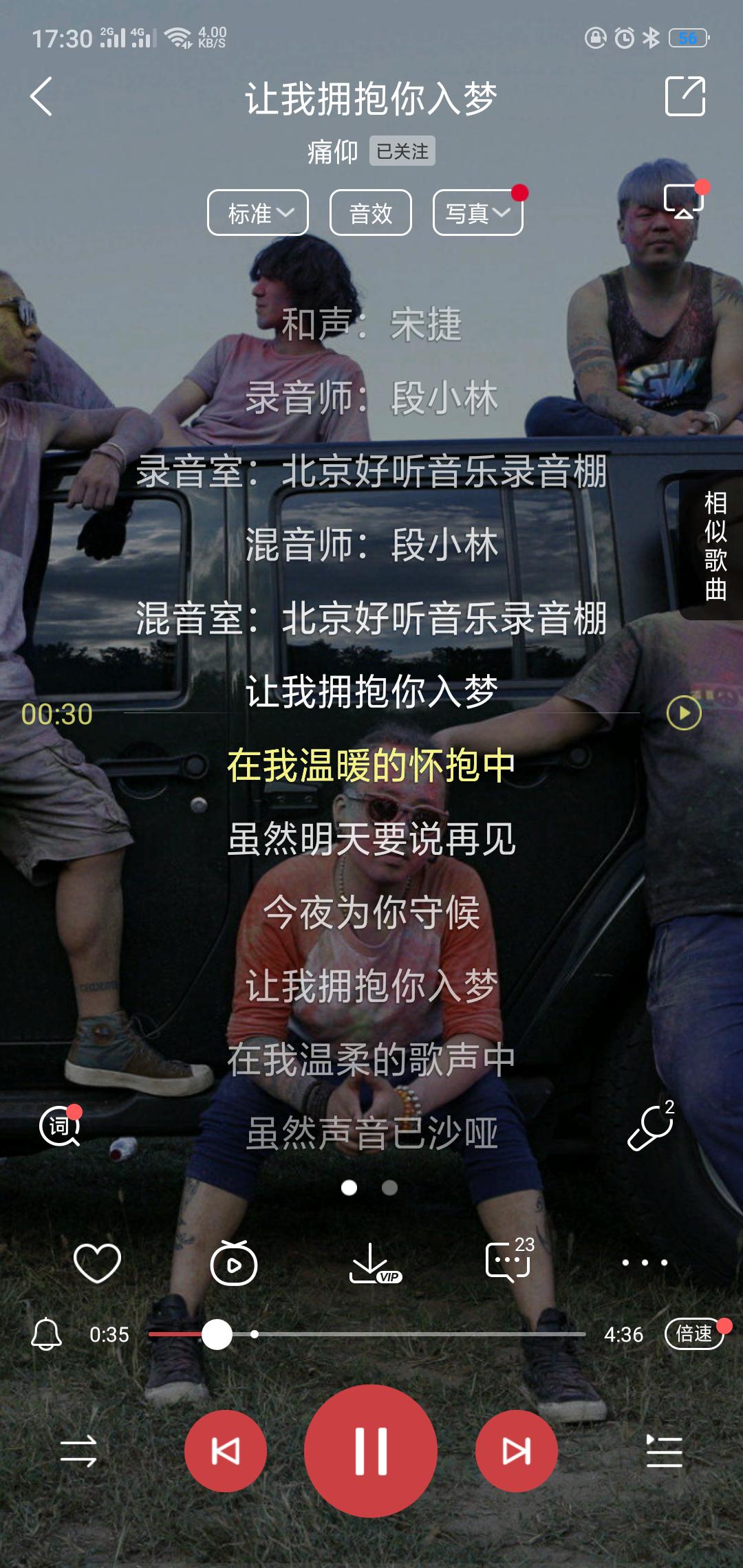
Task: Expand the 写真 dropdown
Action: click(x=478, y=213)
